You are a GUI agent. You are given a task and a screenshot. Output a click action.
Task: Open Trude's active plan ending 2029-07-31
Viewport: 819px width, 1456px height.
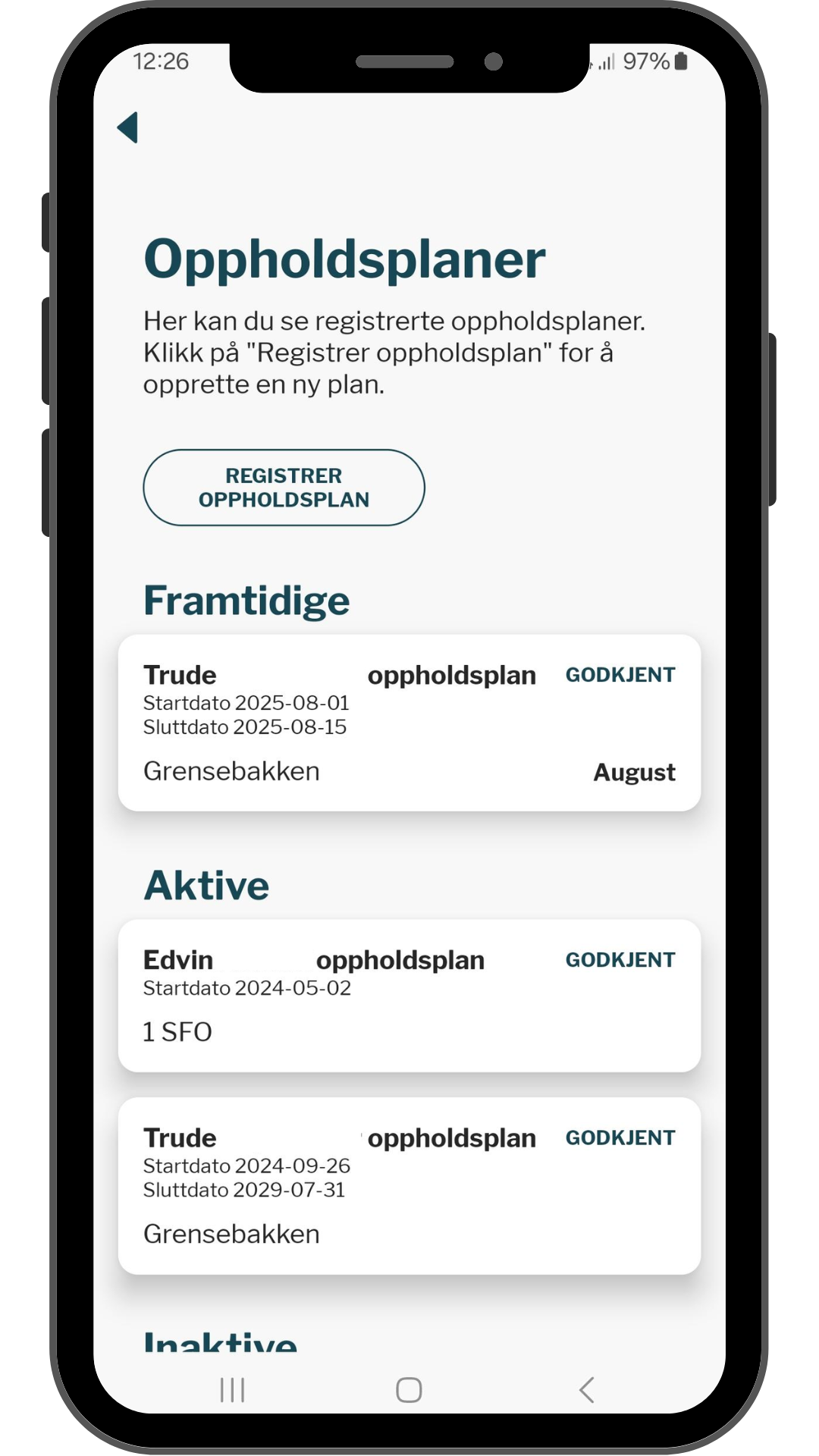(x=409, y=1185)
